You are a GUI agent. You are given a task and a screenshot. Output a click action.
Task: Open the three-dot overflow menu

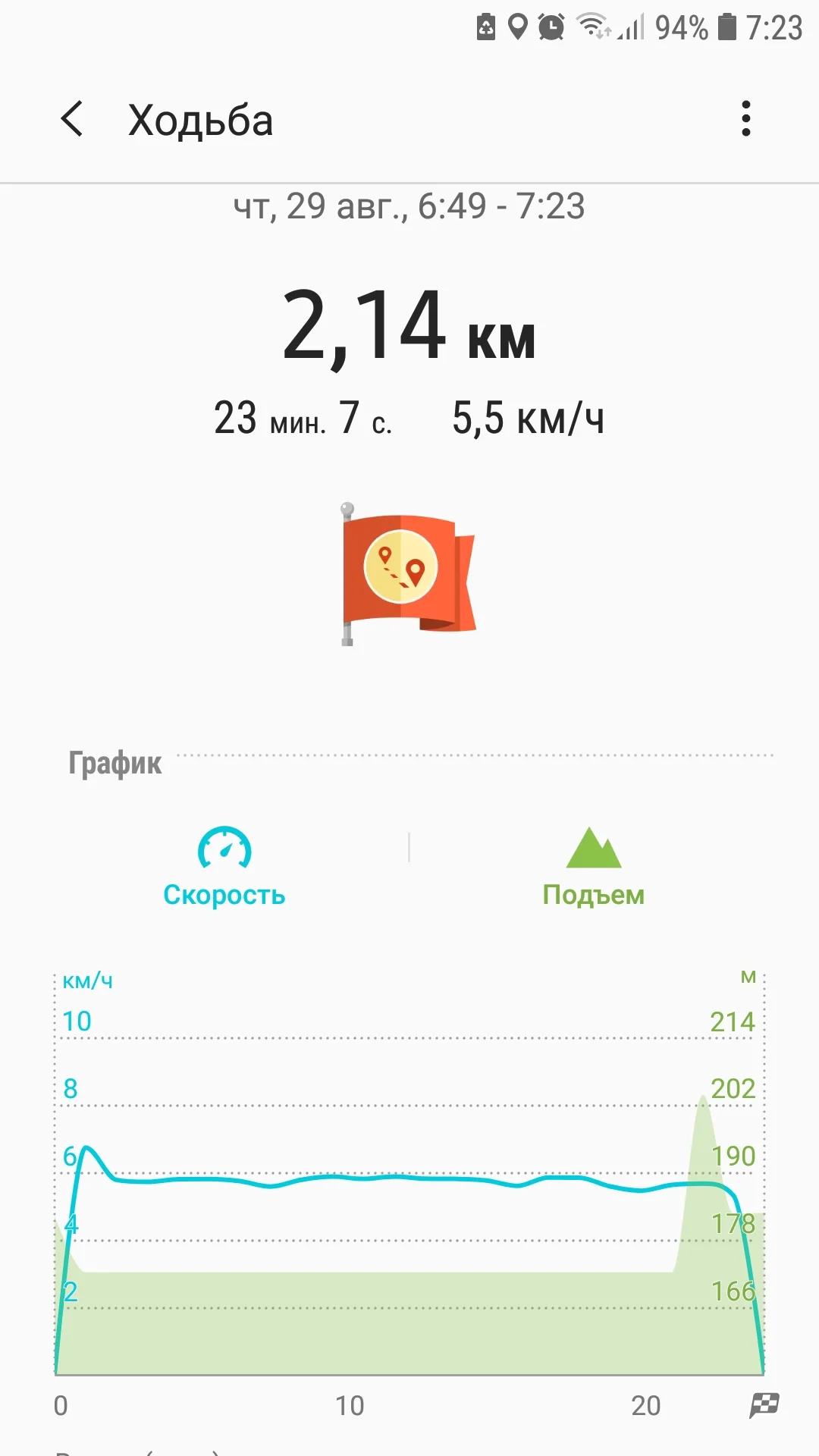[746, 119]
